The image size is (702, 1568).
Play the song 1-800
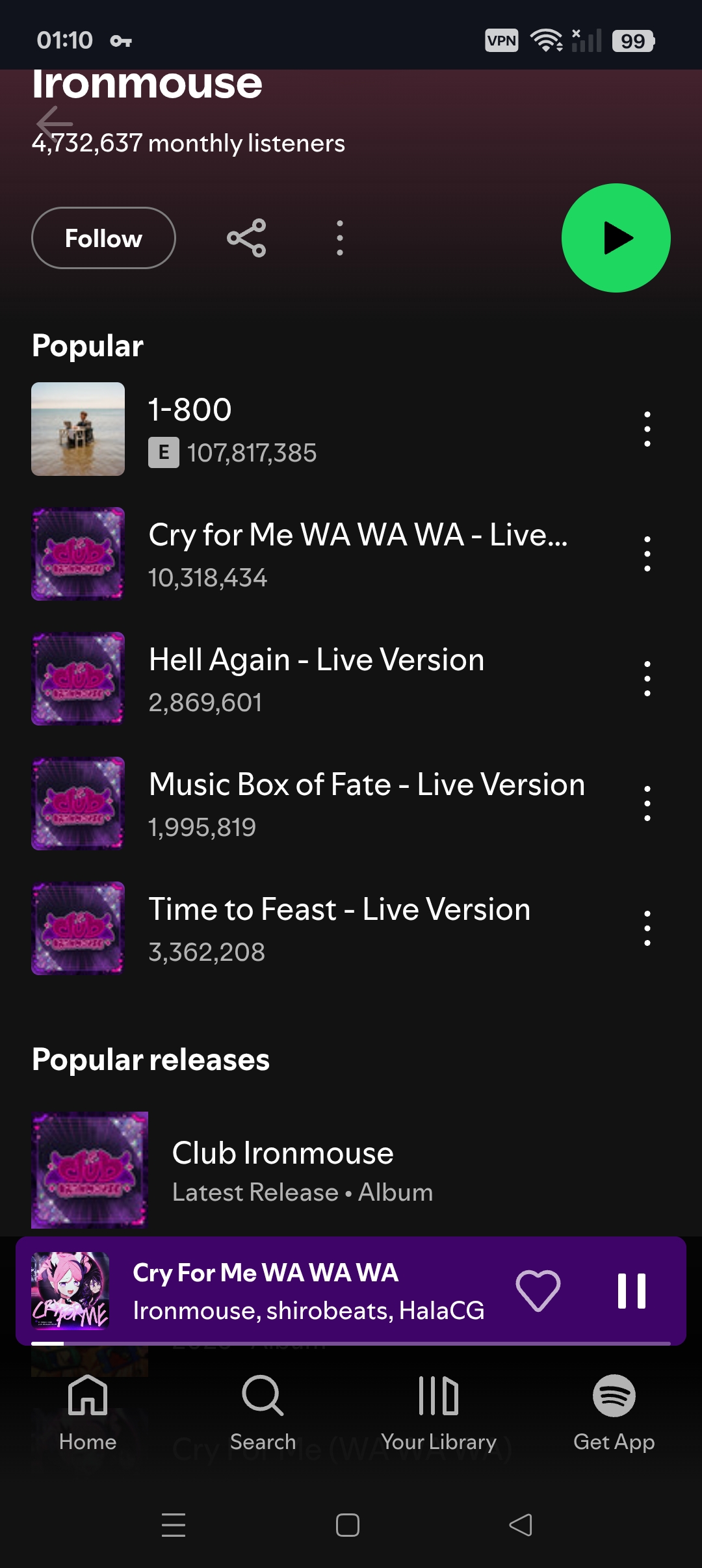pyautogui.click(x=325, y=429)
